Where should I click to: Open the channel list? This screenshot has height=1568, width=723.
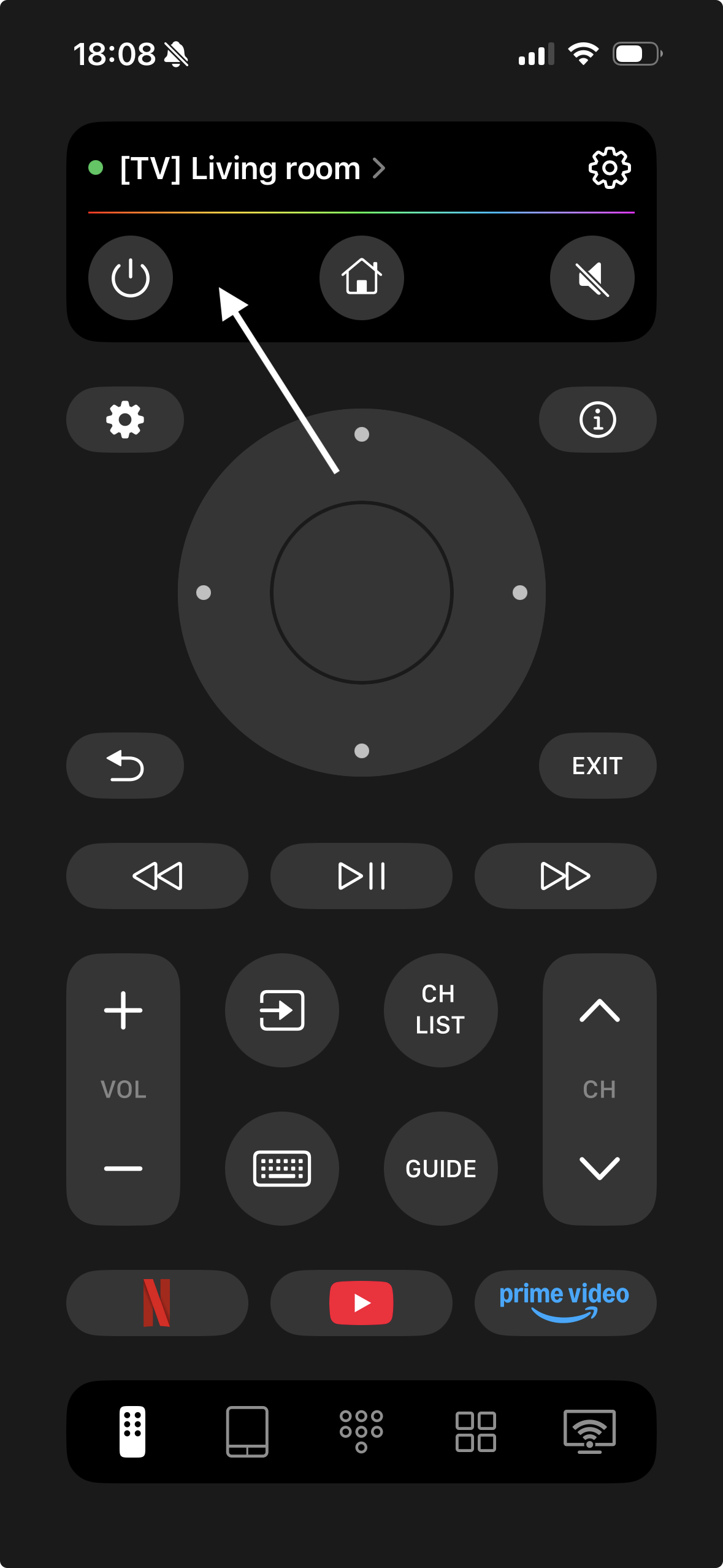coord(440,1010)
